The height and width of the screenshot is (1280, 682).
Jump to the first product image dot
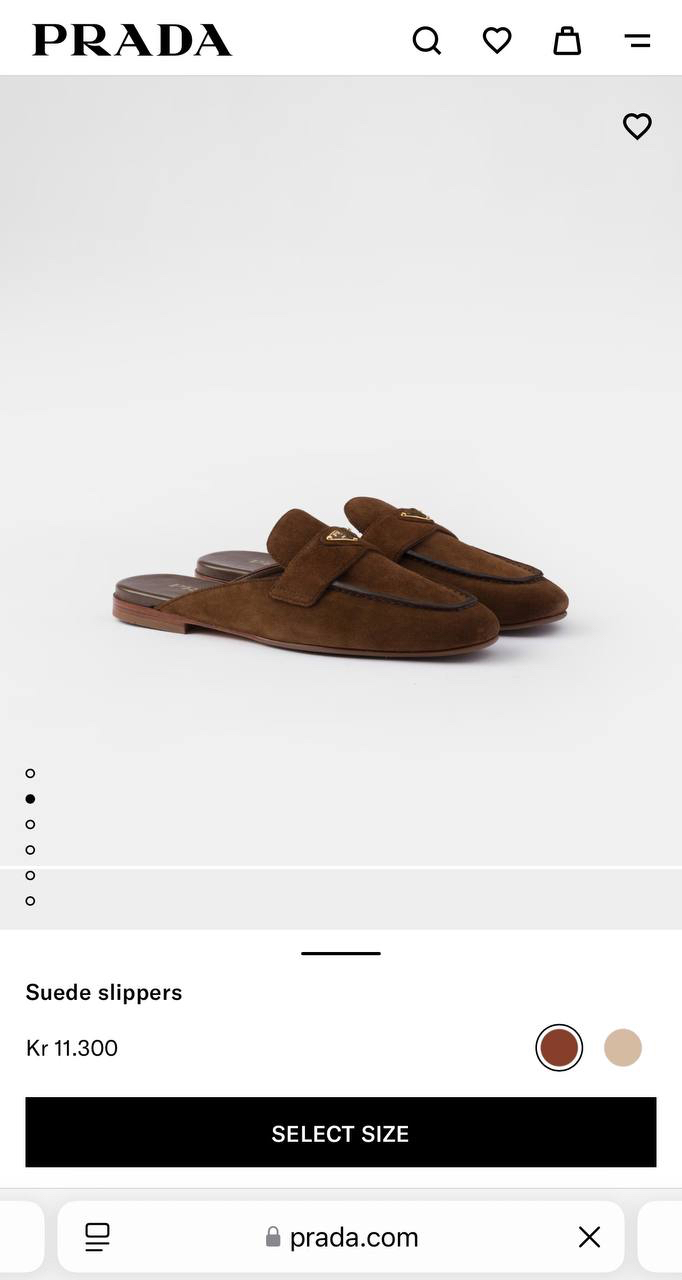pos(31,773)
